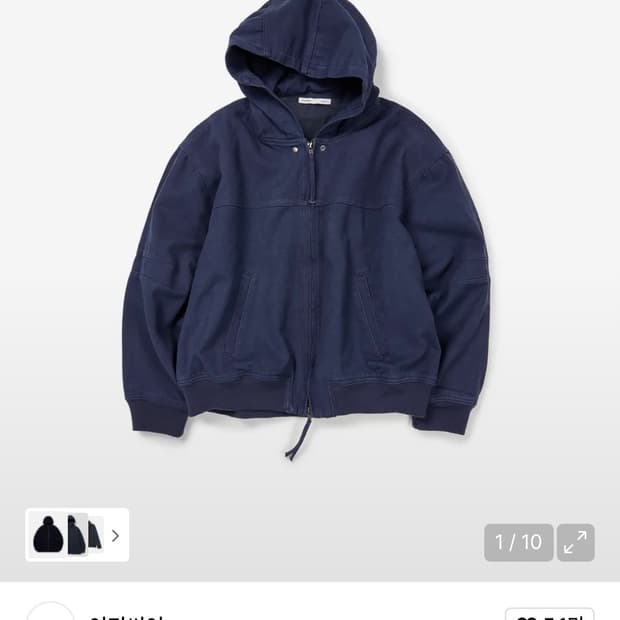
Task: Open the thumbnail strip of product photos
Action: (77, 535)
